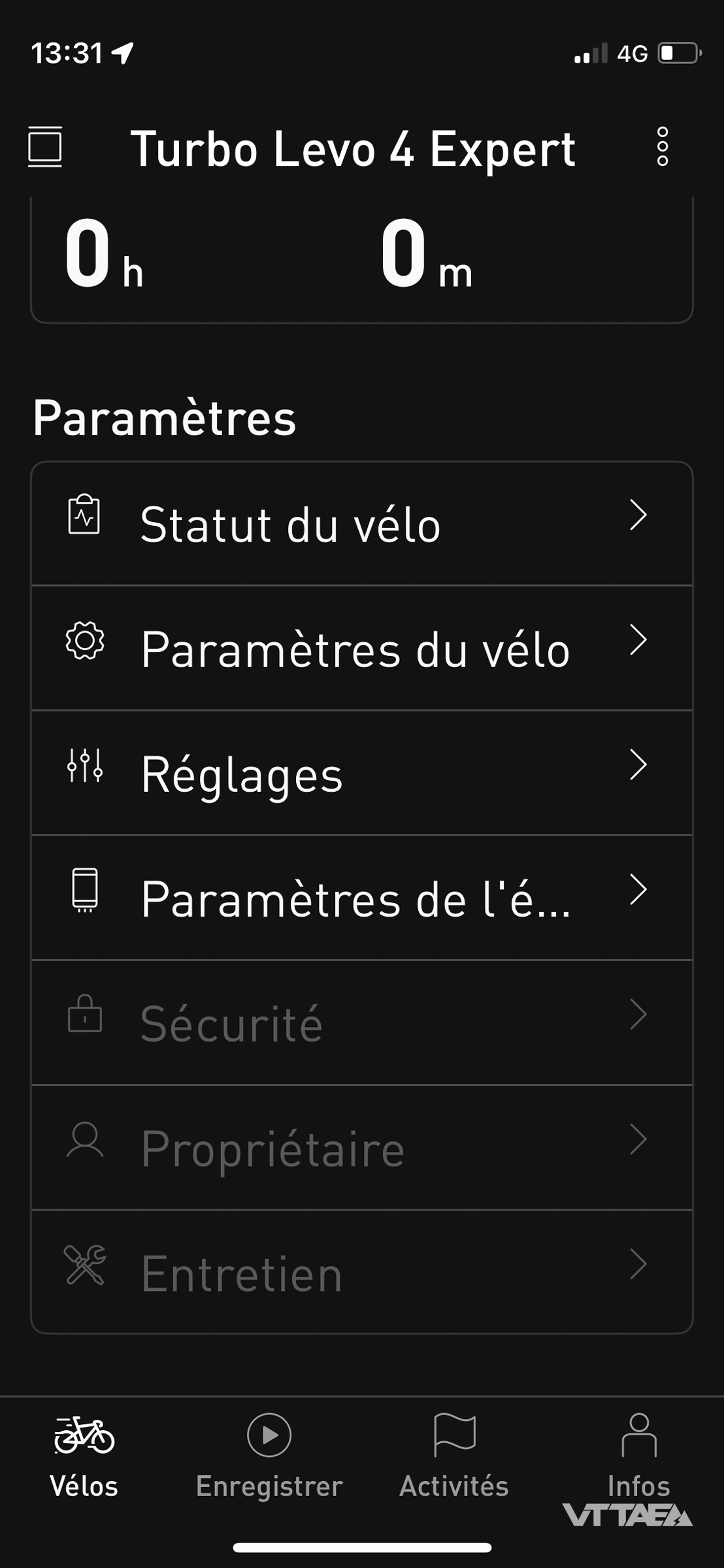Go to Réglages

362,774
